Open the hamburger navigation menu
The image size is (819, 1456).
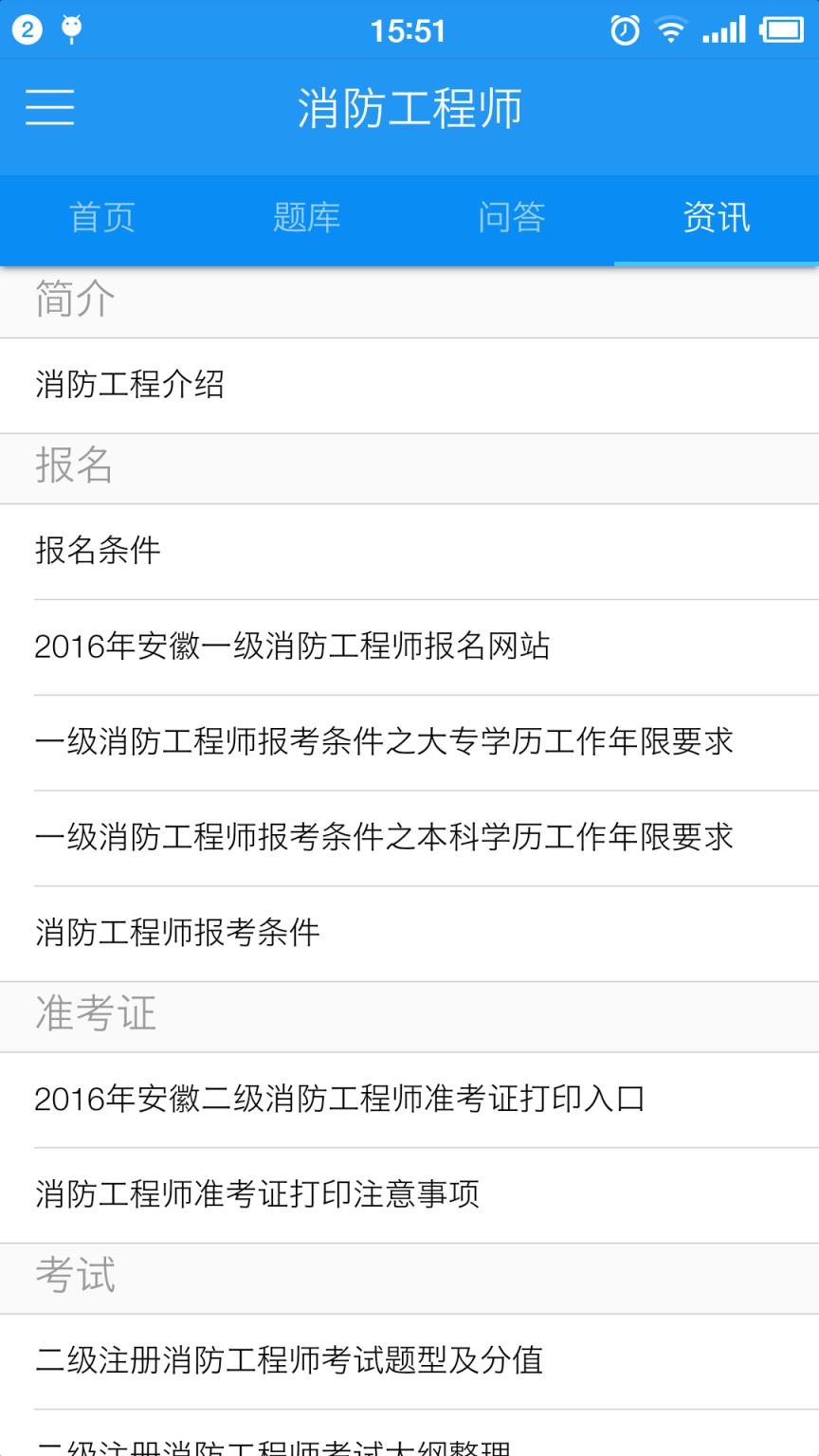(x=51, y=108)
